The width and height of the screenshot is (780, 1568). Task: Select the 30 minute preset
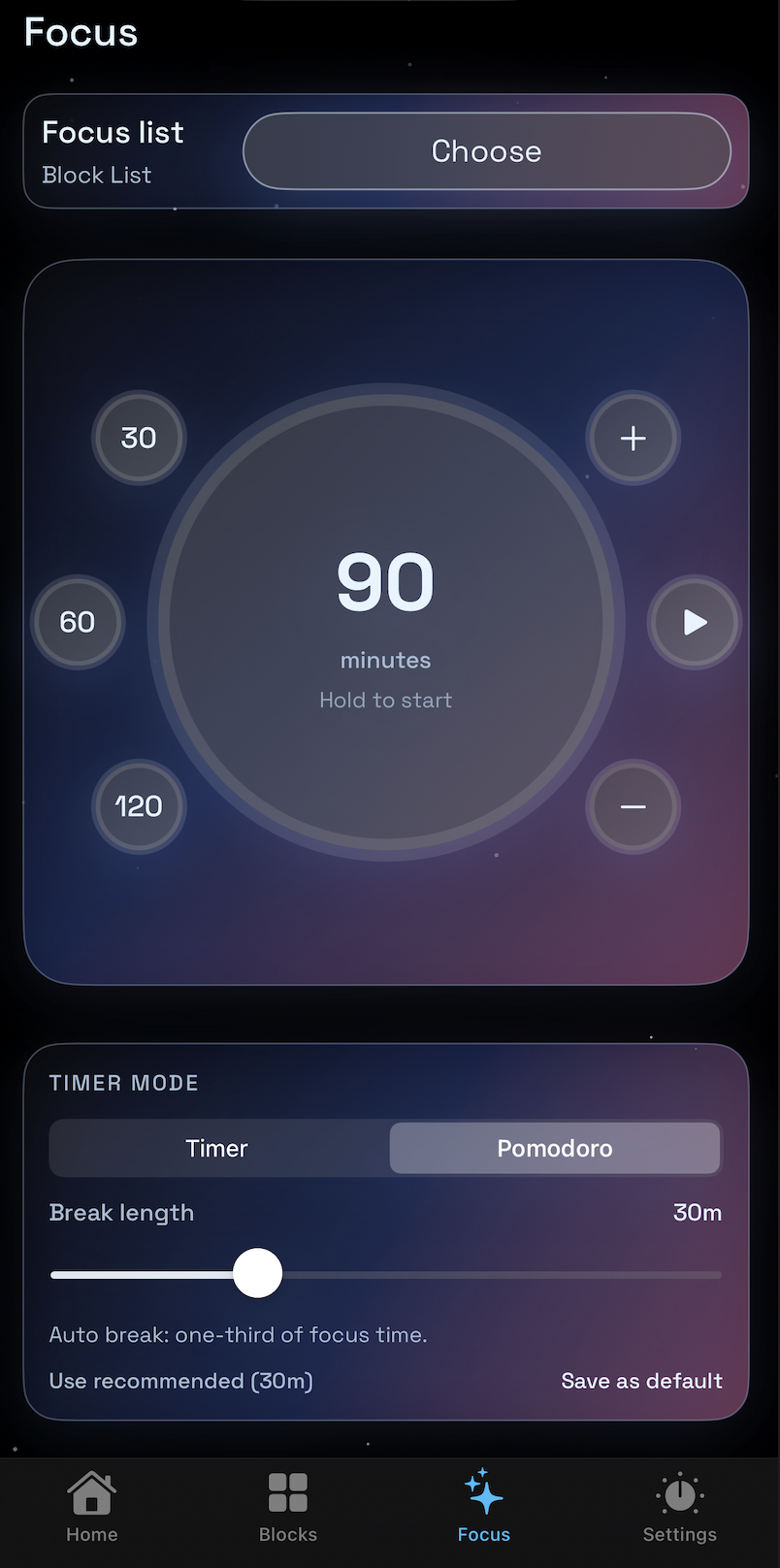coord(138,438)
